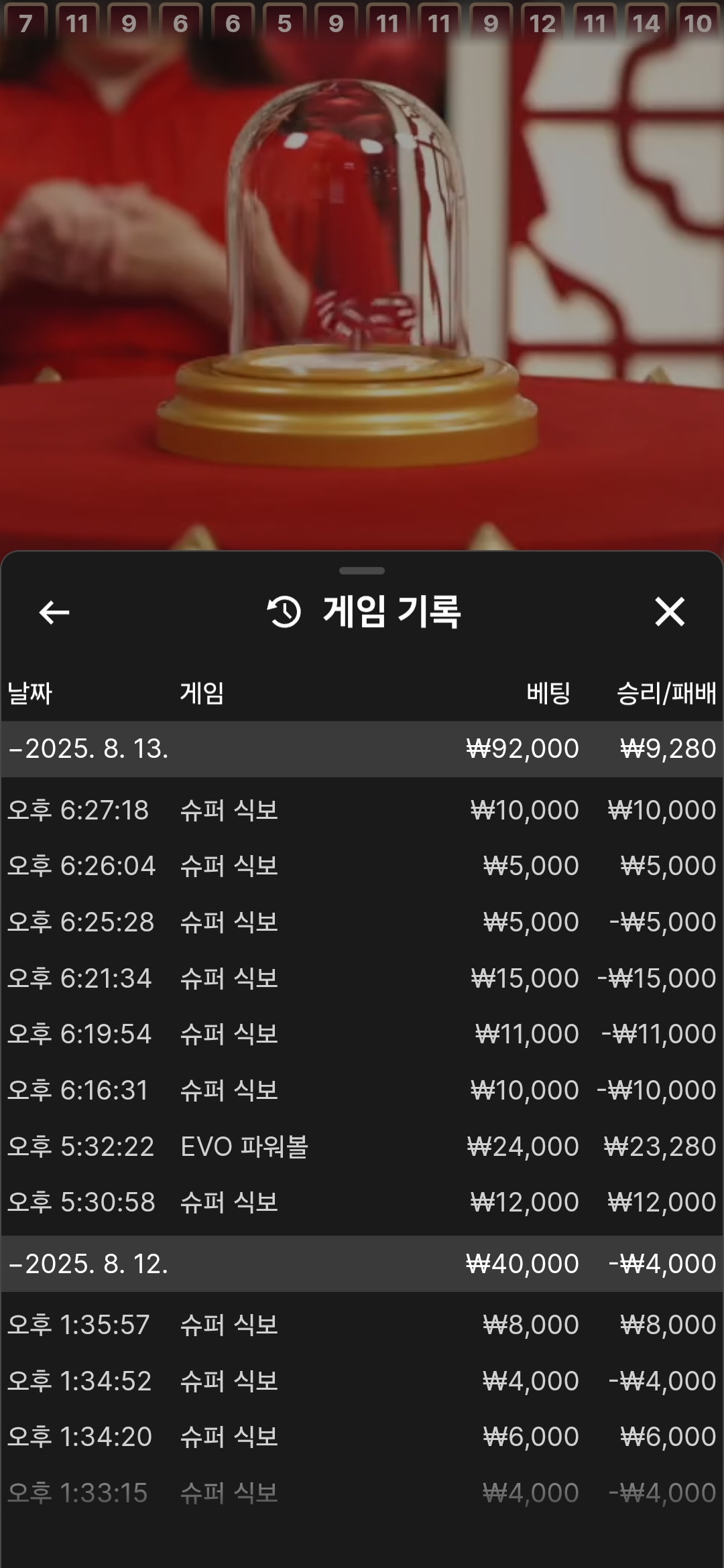Select the 오후 1:34:52 game entry
724x1568 pixels.
(x=362, y=1381)
